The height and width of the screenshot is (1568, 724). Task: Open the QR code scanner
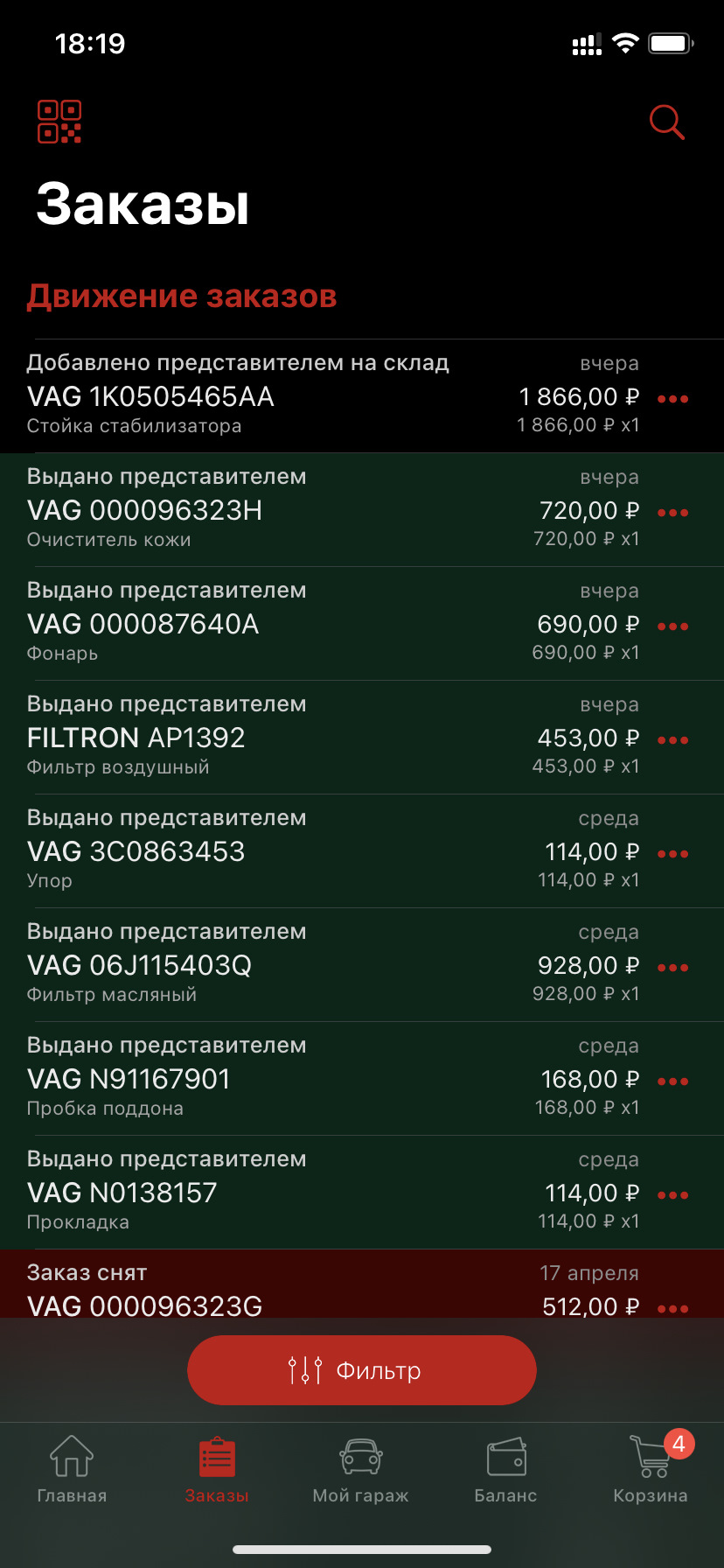tap(59, 122)
